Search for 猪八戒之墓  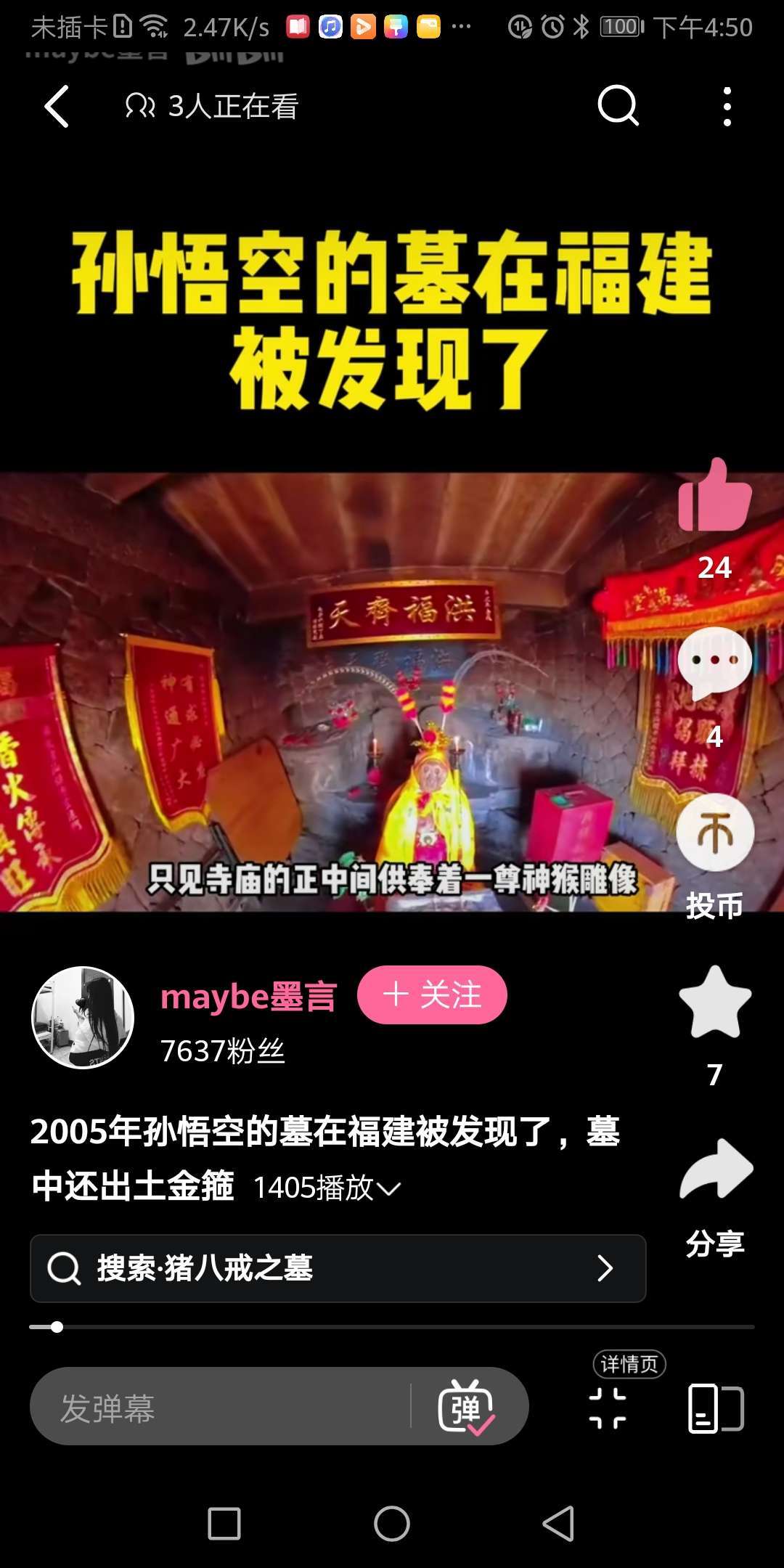coord(338,1268)
